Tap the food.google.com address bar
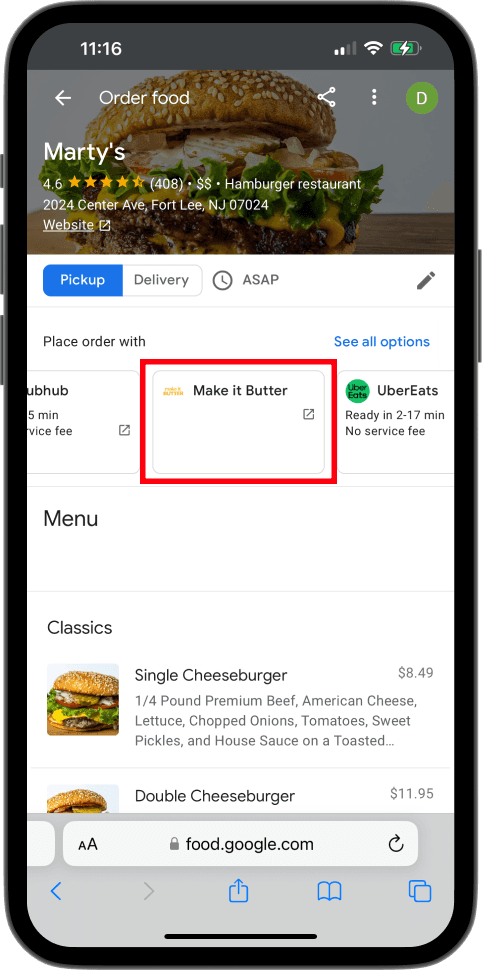The width and height of the screenshot is (482, 970). coord(241,844)
